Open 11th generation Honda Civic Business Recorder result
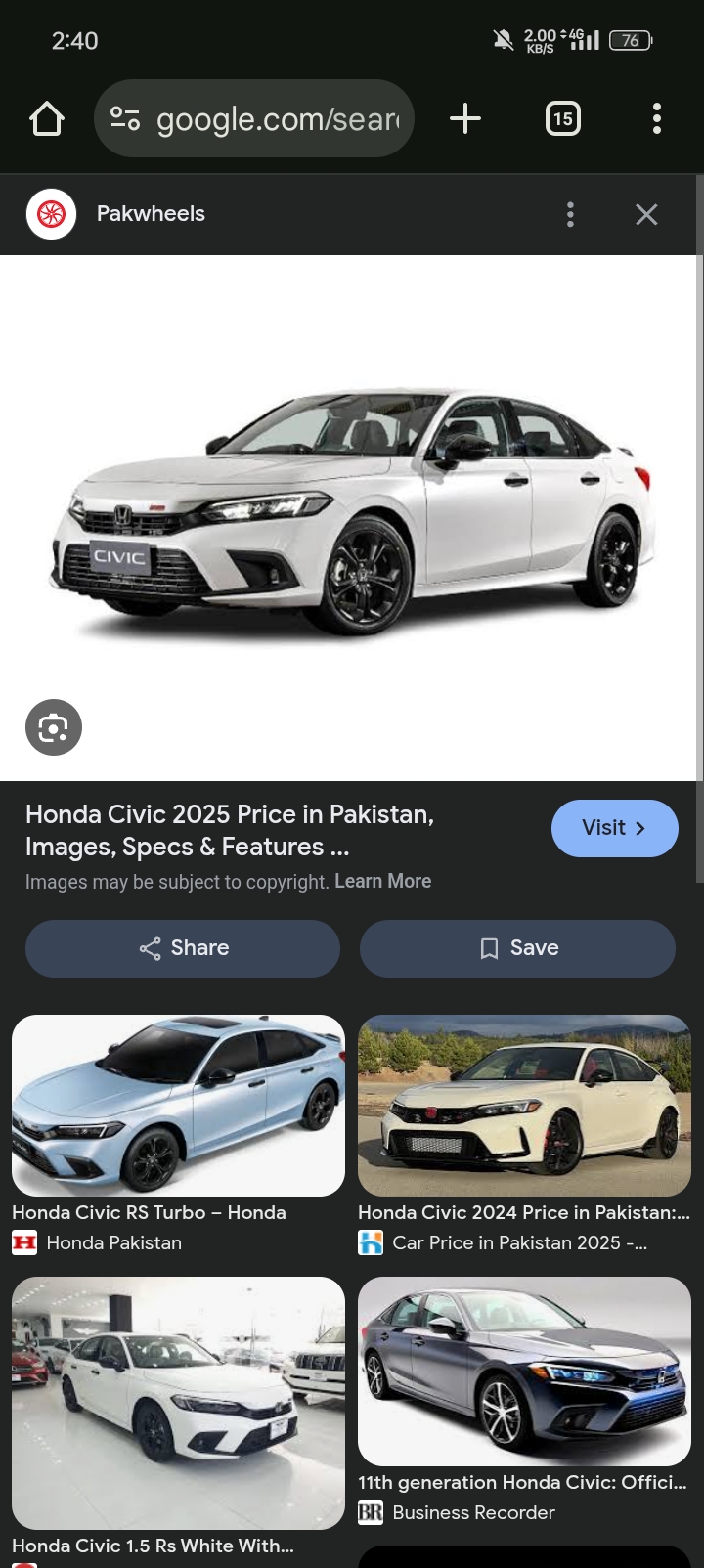The height and width of the screenshot is (1568, 704). 524,1371
